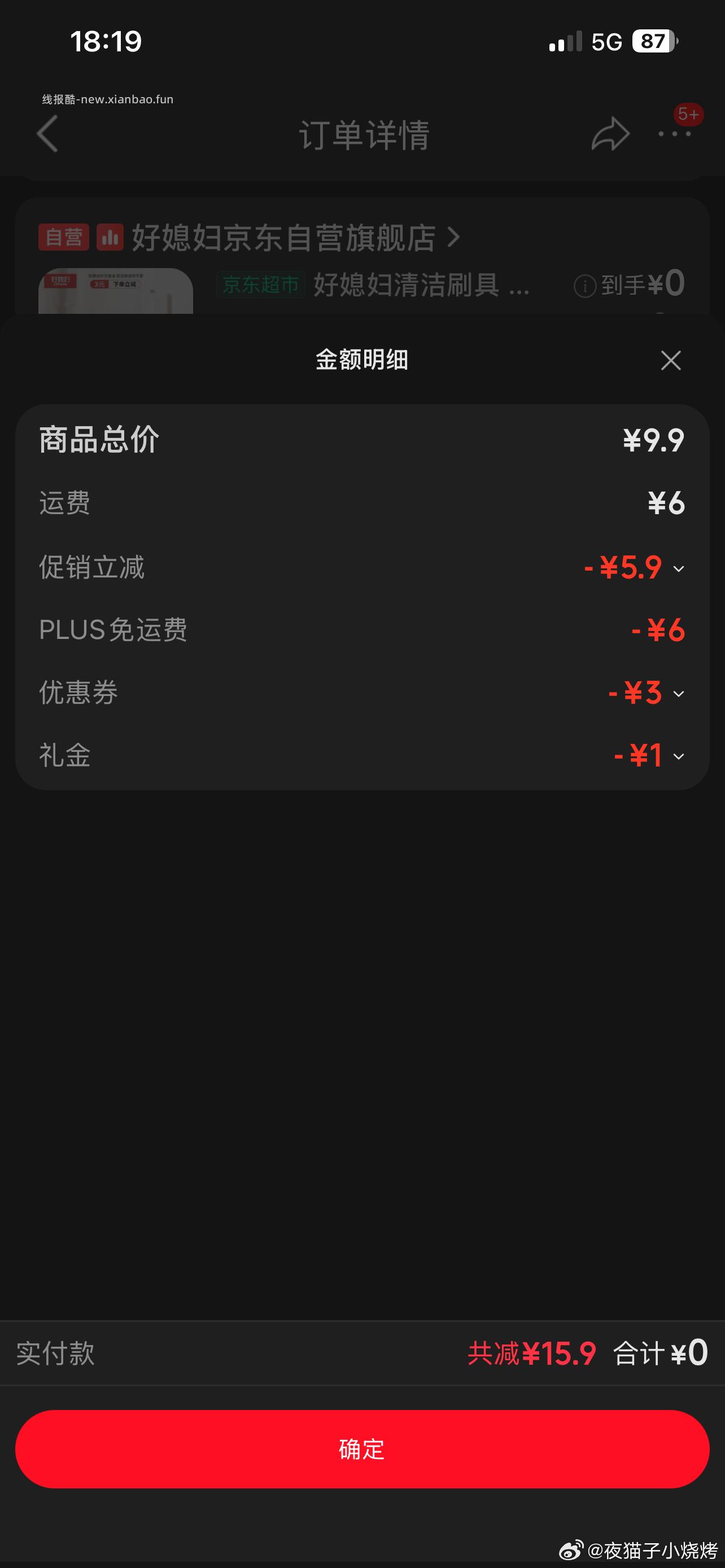
Task: Open the three-dot more menu
Action: coord(675,134)
